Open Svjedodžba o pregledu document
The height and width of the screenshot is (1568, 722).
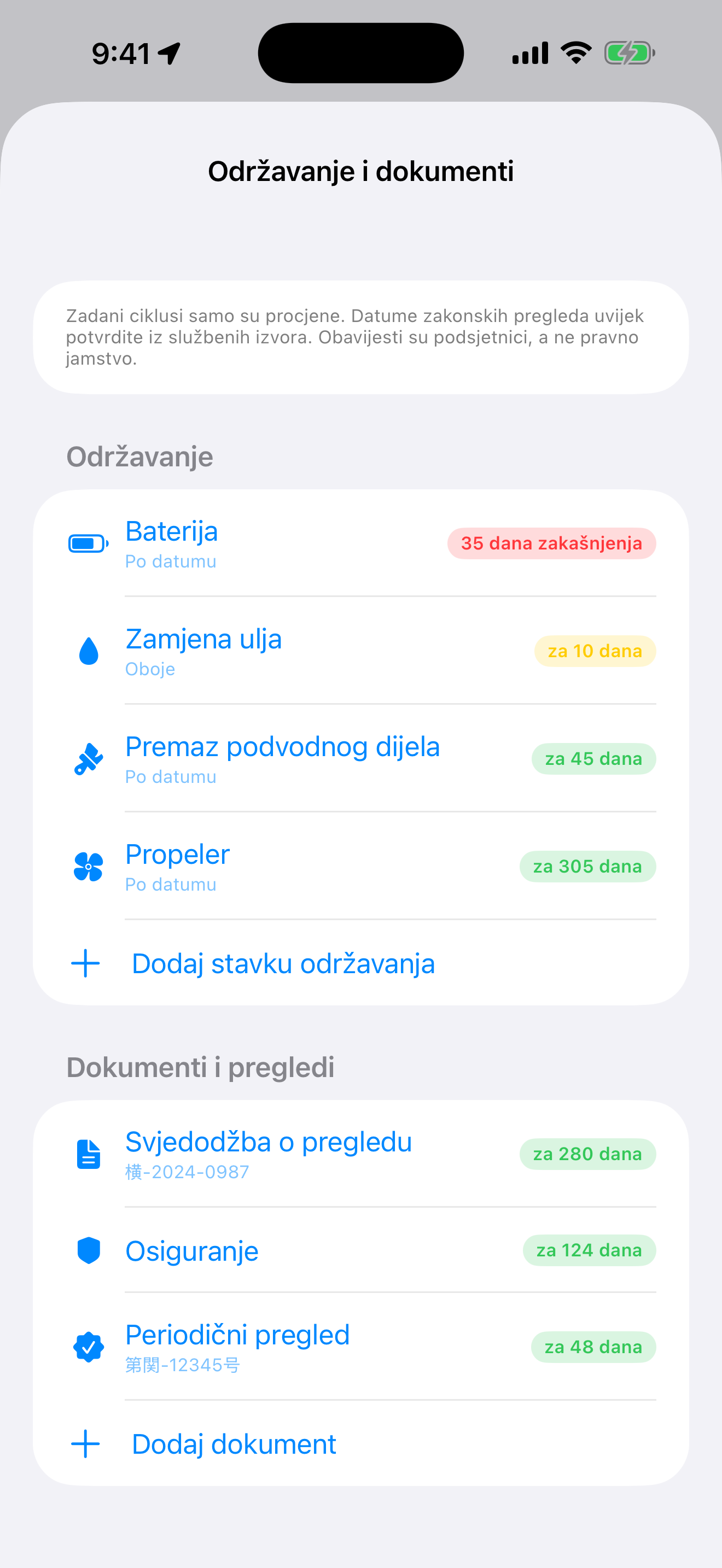point(361,1154)
